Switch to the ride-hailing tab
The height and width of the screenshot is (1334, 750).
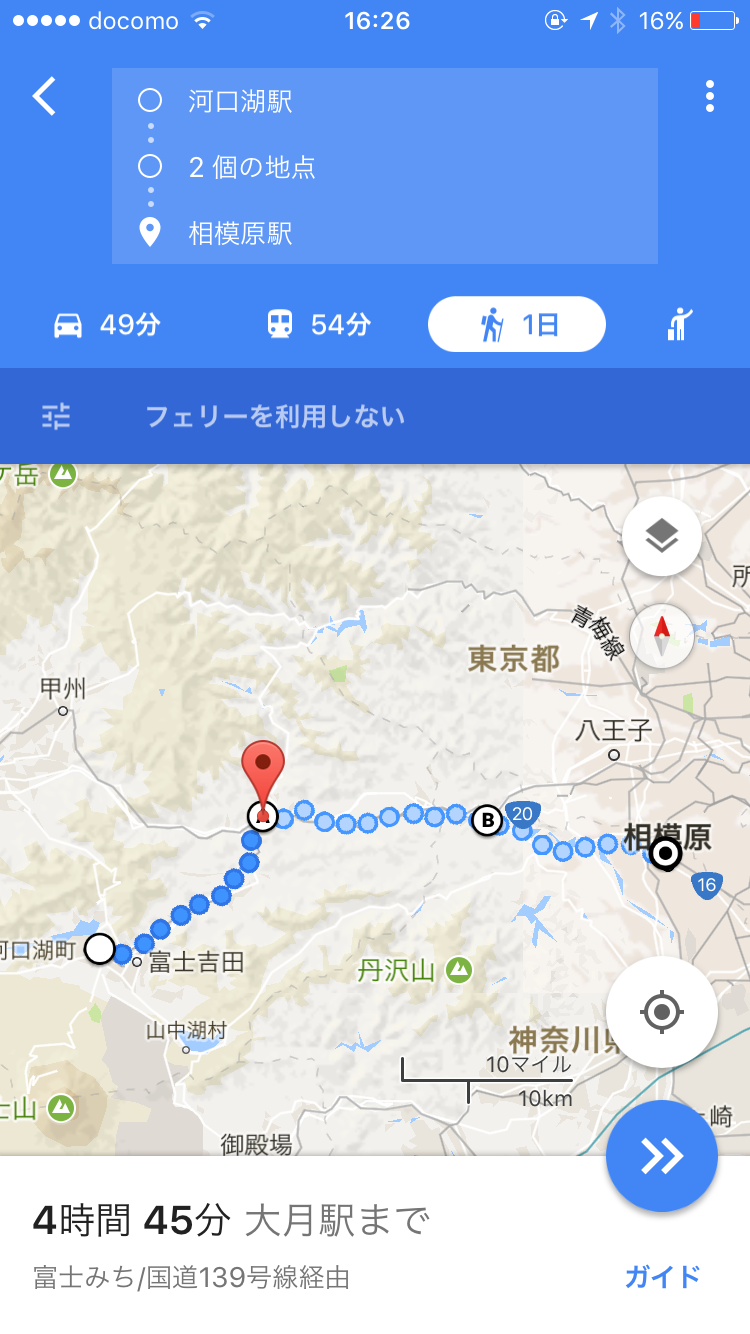click(x=681, y=325)
